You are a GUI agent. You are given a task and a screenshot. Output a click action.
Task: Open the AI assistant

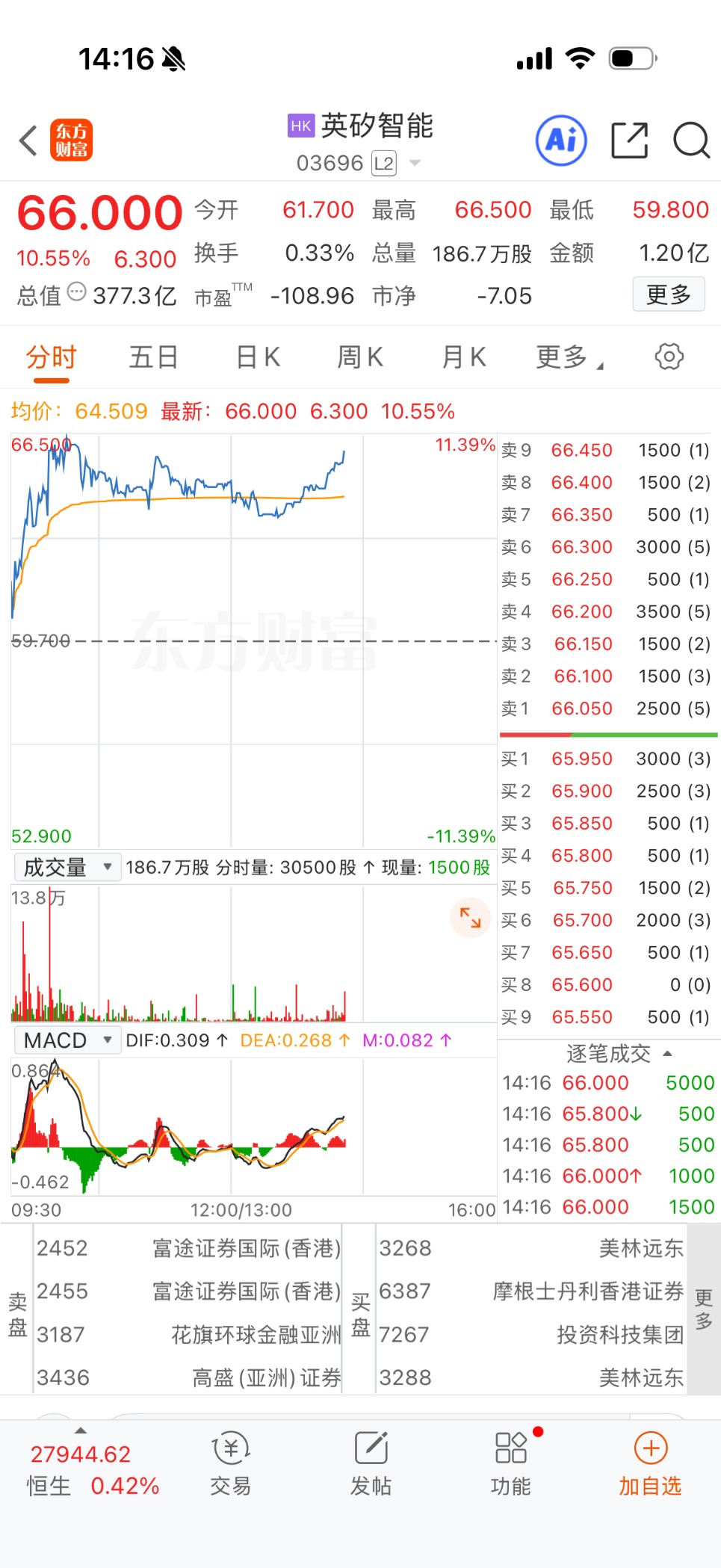[561, 140]
